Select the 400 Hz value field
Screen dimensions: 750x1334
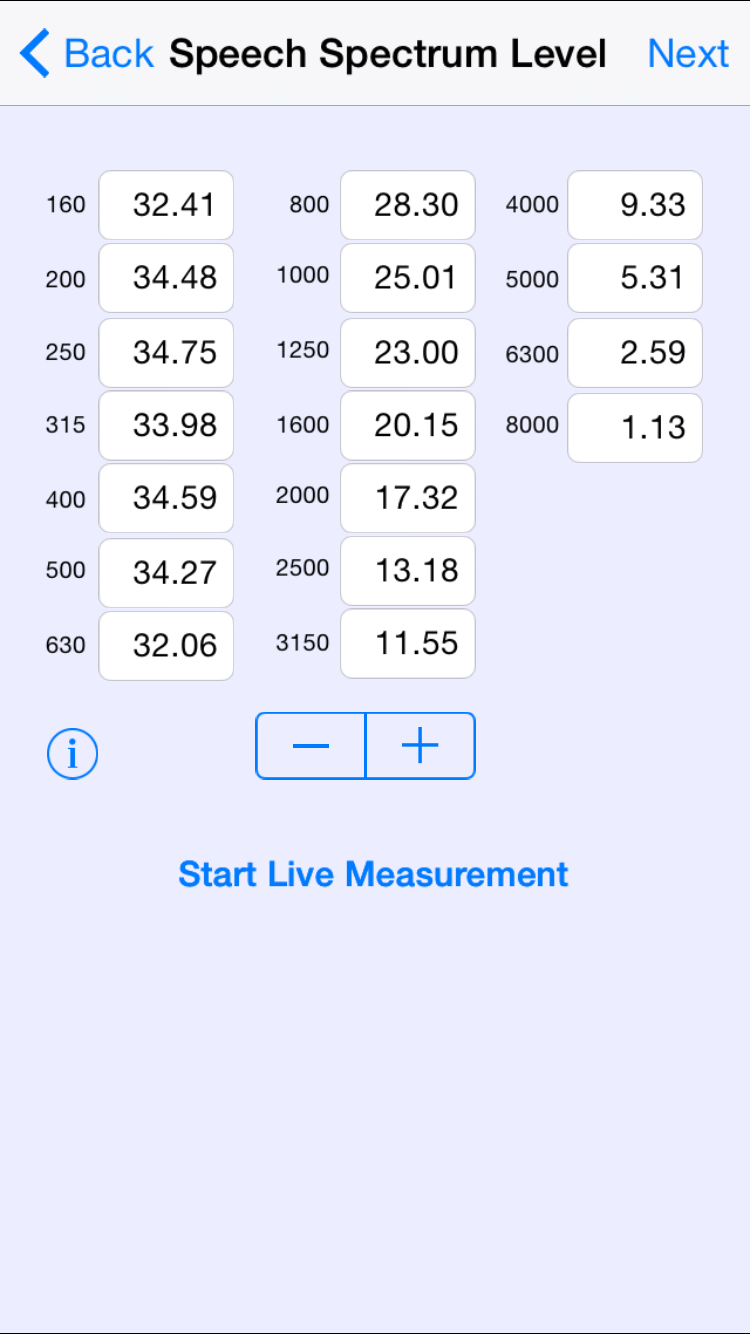pos(166,498)
